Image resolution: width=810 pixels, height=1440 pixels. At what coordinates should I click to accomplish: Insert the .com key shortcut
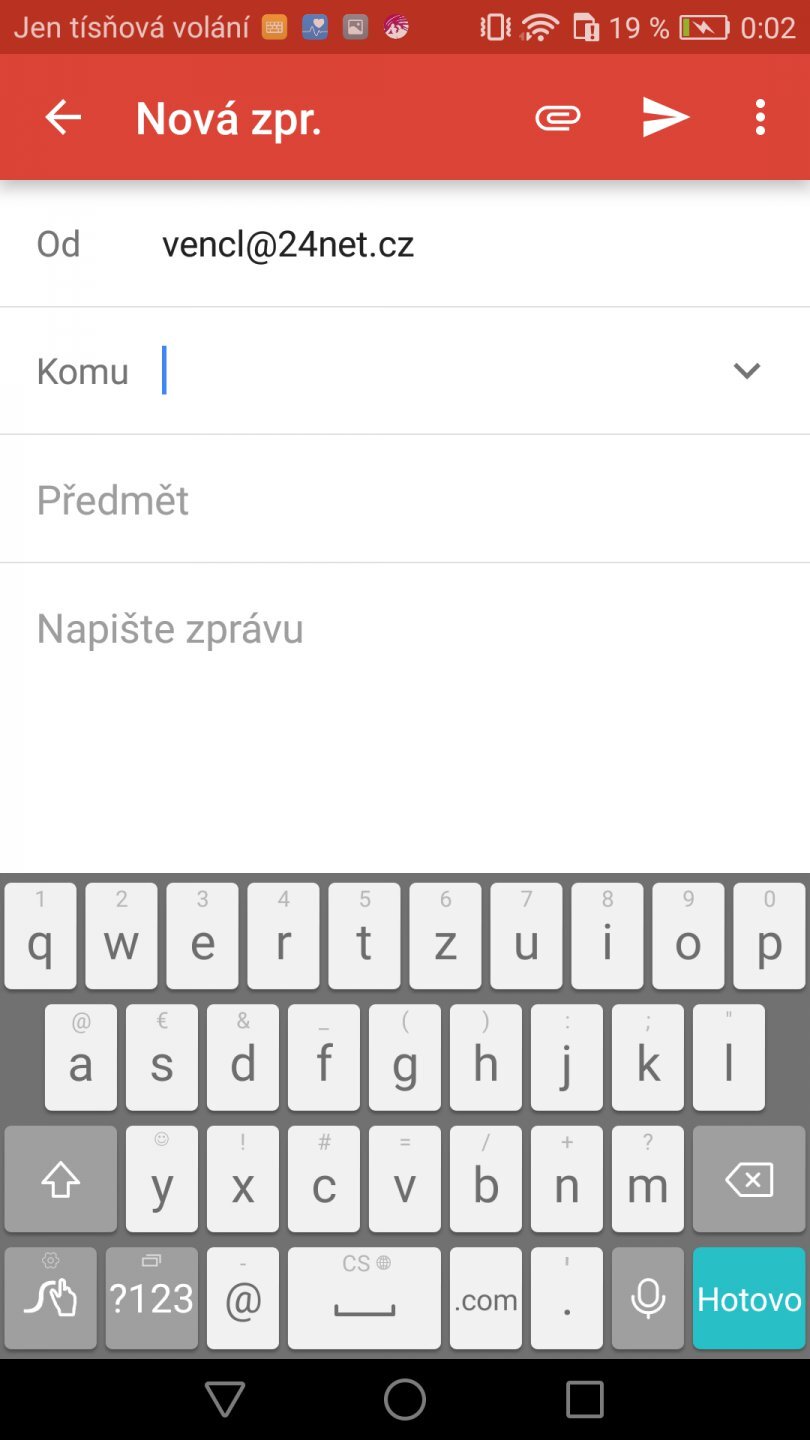tap(486, 1298)
